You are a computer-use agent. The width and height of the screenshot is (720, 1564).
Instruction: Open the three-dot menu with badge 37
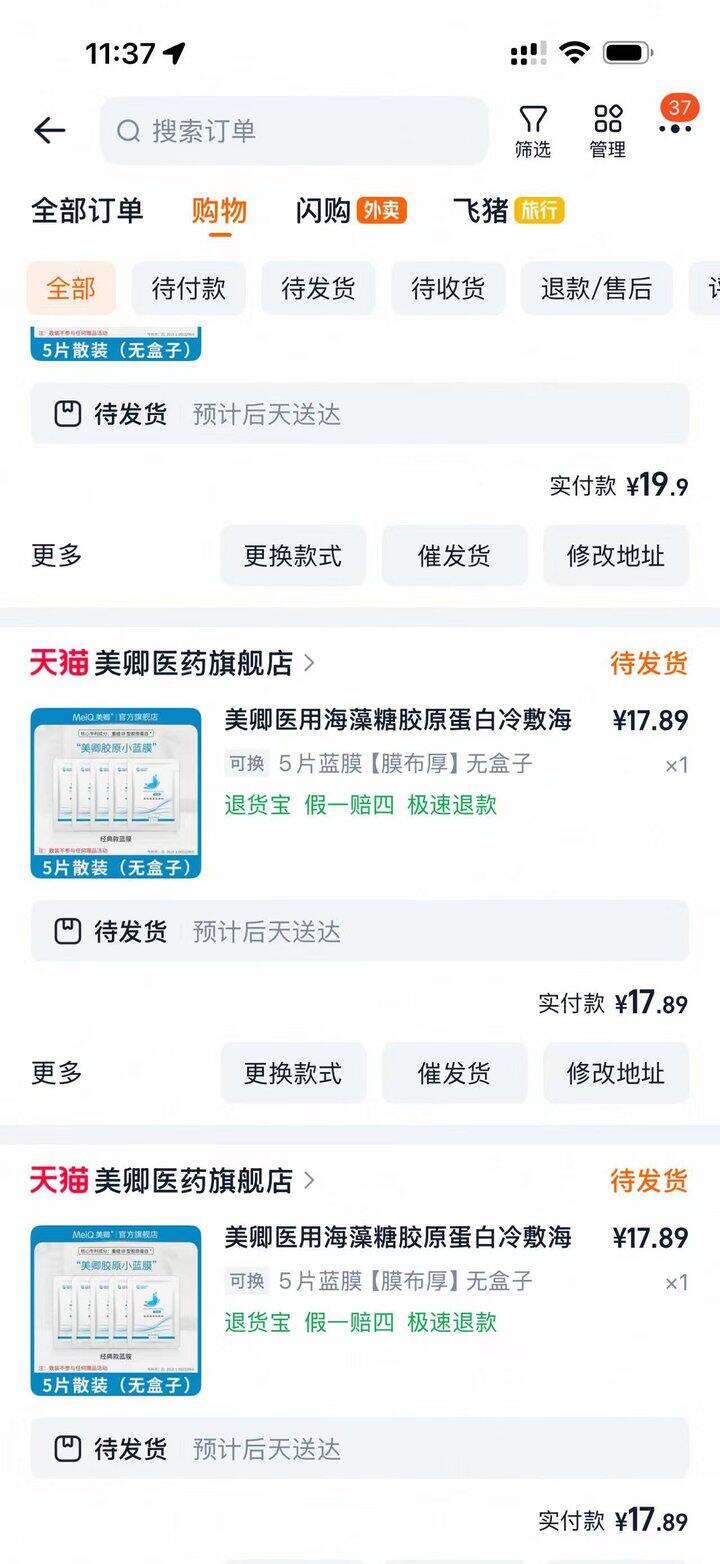point(675,127)
